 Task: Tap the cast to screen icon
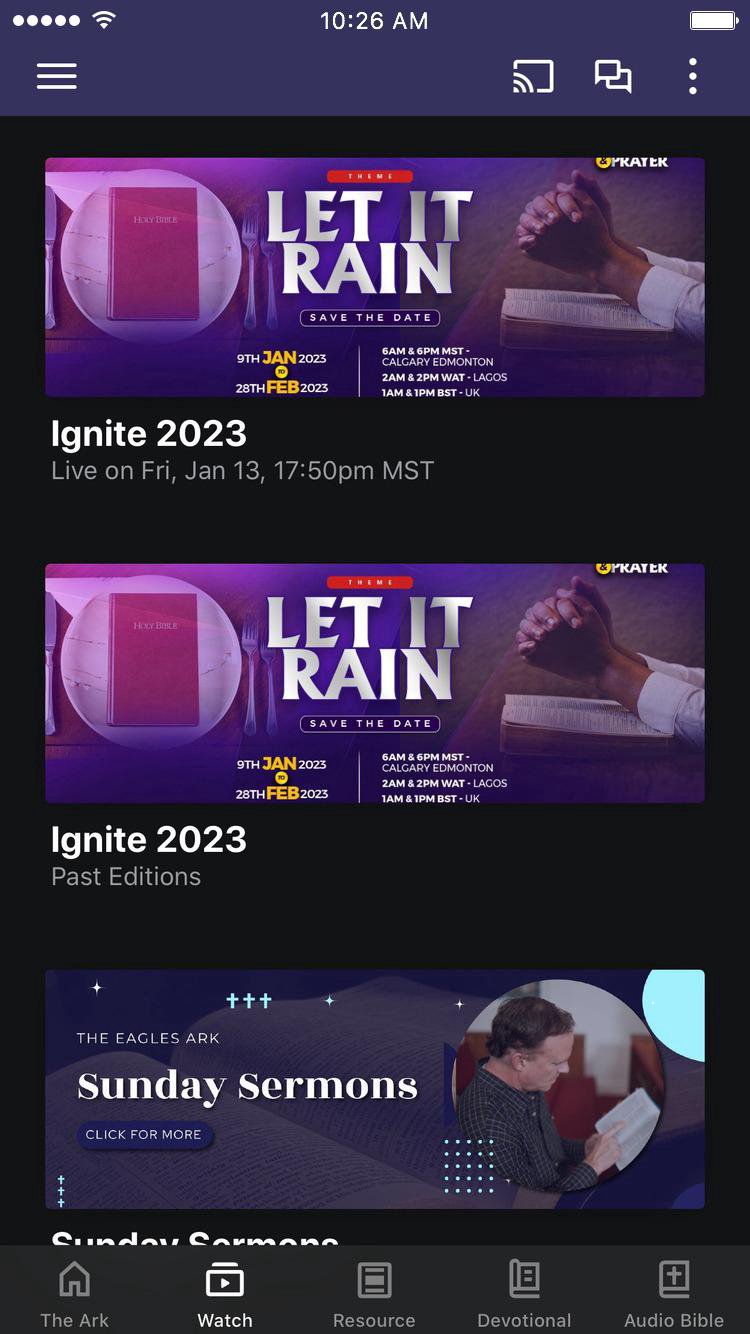point(533,77)
